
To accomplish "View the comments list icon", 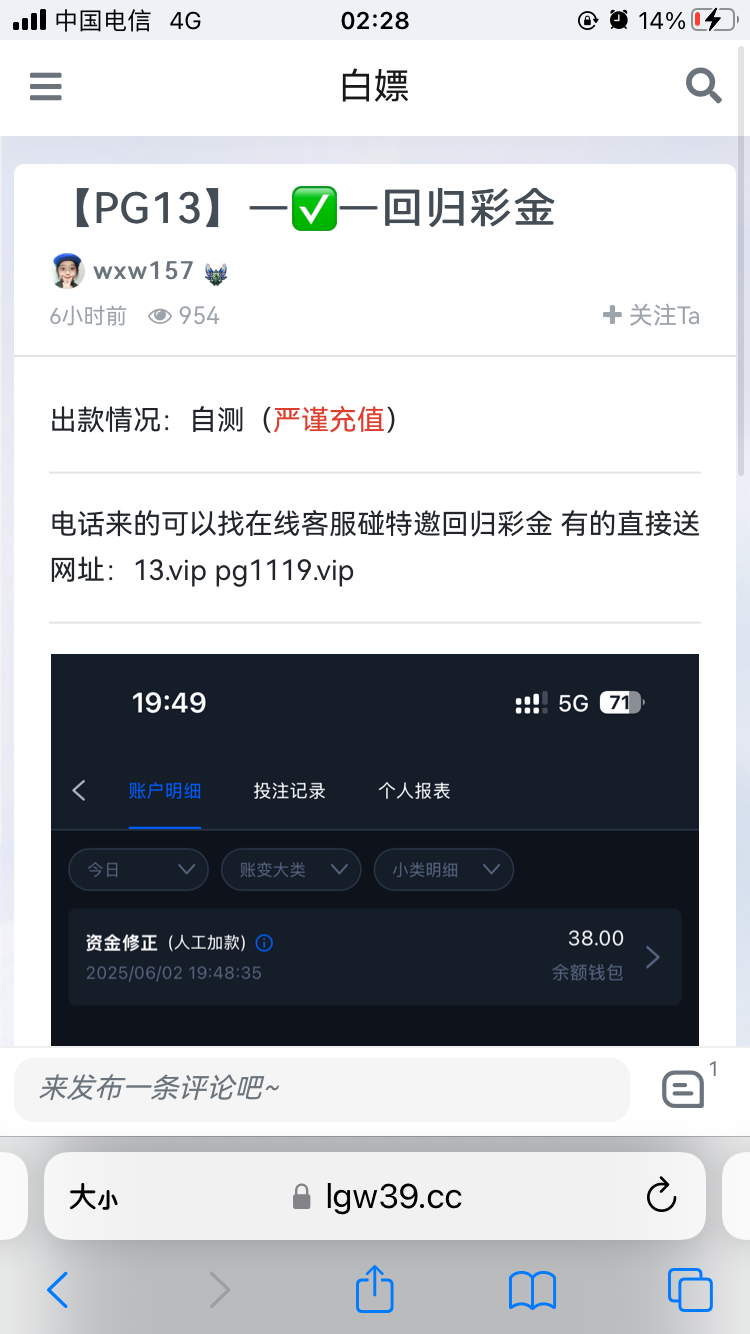I will click(x=684, y=1088).
